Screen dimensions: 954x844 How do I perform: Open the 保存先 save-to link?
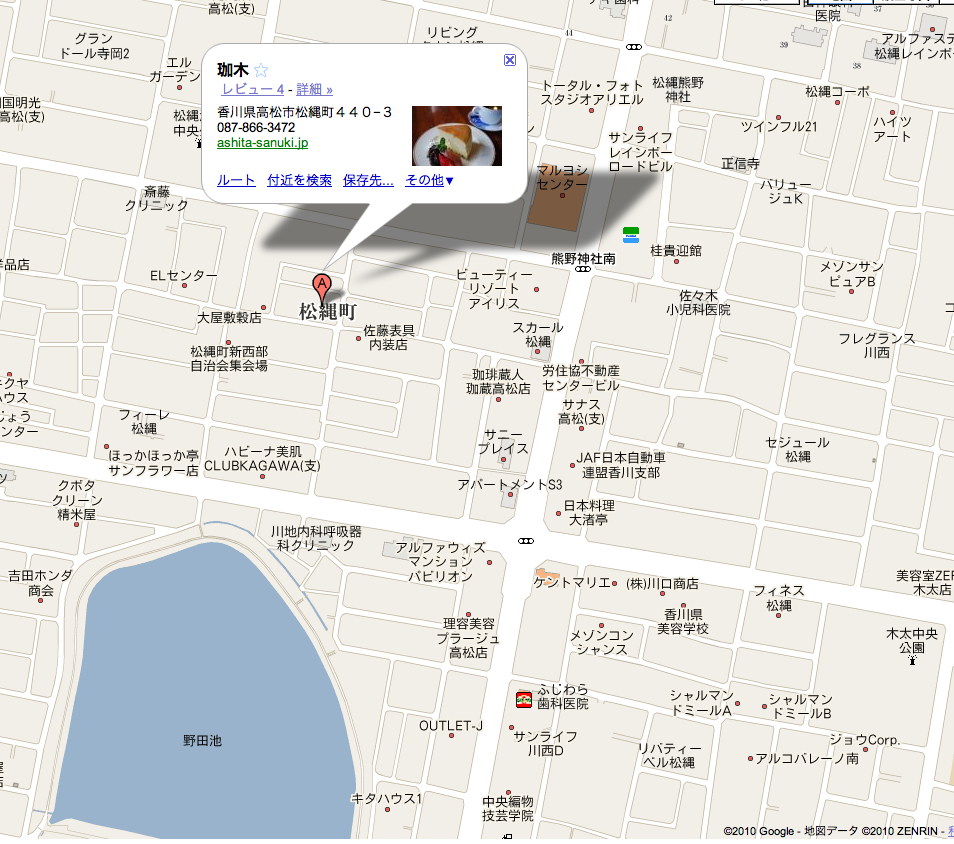click(368, 180)
